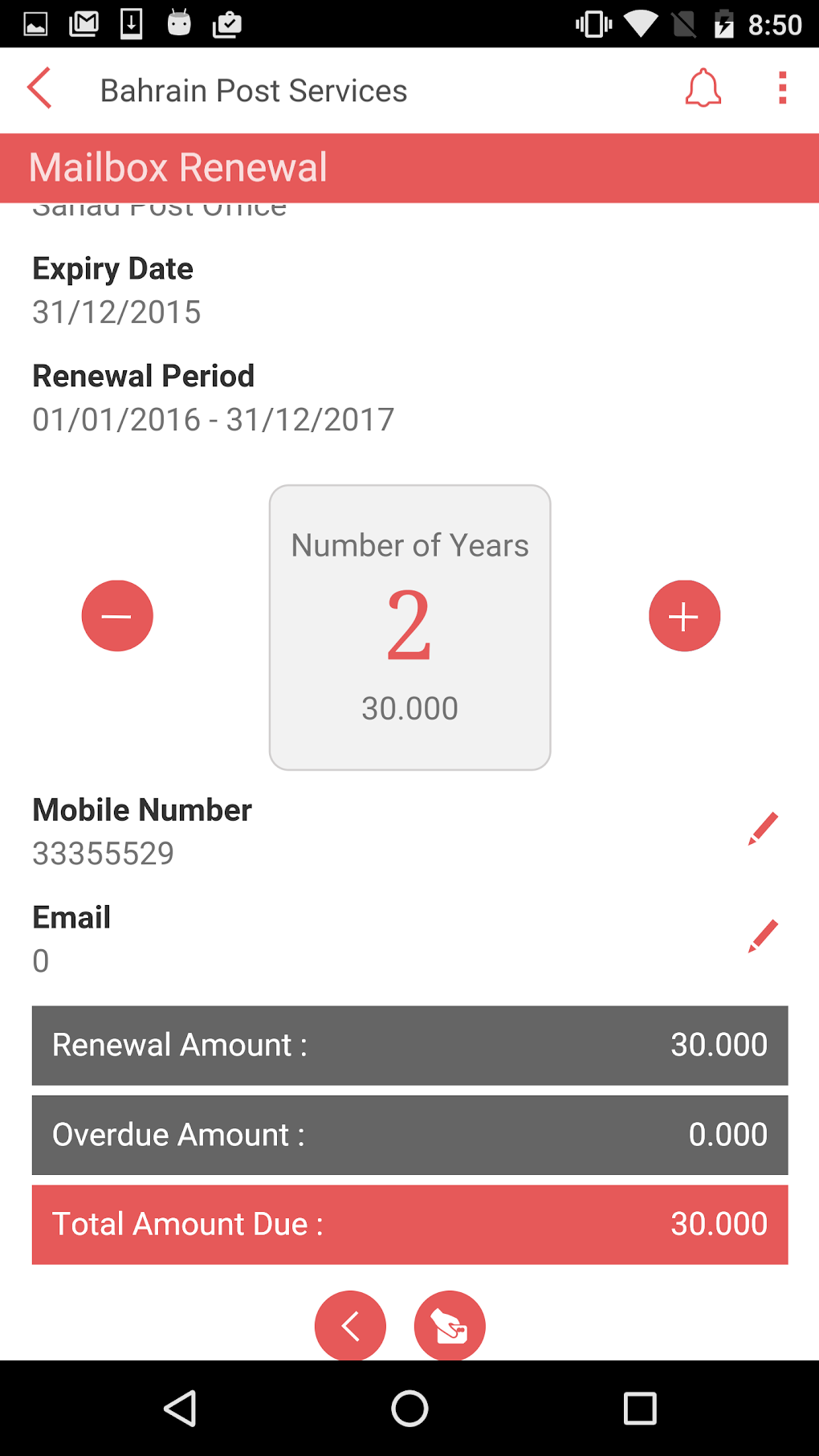
Task: Decrease the number of years
Action: (x=117, y=616)
